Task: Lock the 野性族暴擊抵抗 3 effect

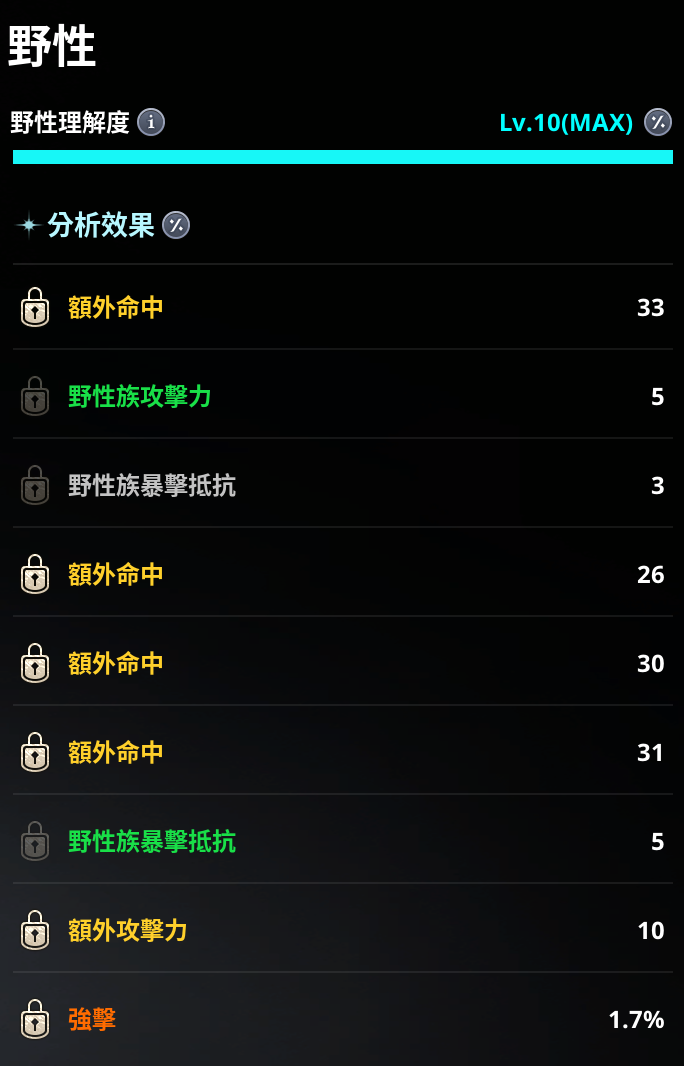Action: (35, 485)
